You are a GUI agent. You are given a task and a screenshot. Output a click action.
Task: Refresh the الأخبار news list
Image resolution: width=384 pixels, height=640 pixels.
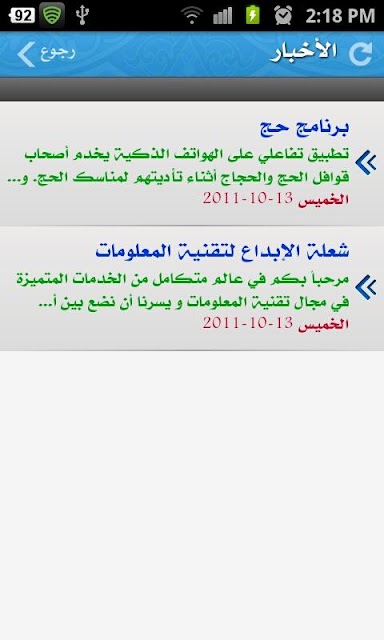click(x=361, y=53)
